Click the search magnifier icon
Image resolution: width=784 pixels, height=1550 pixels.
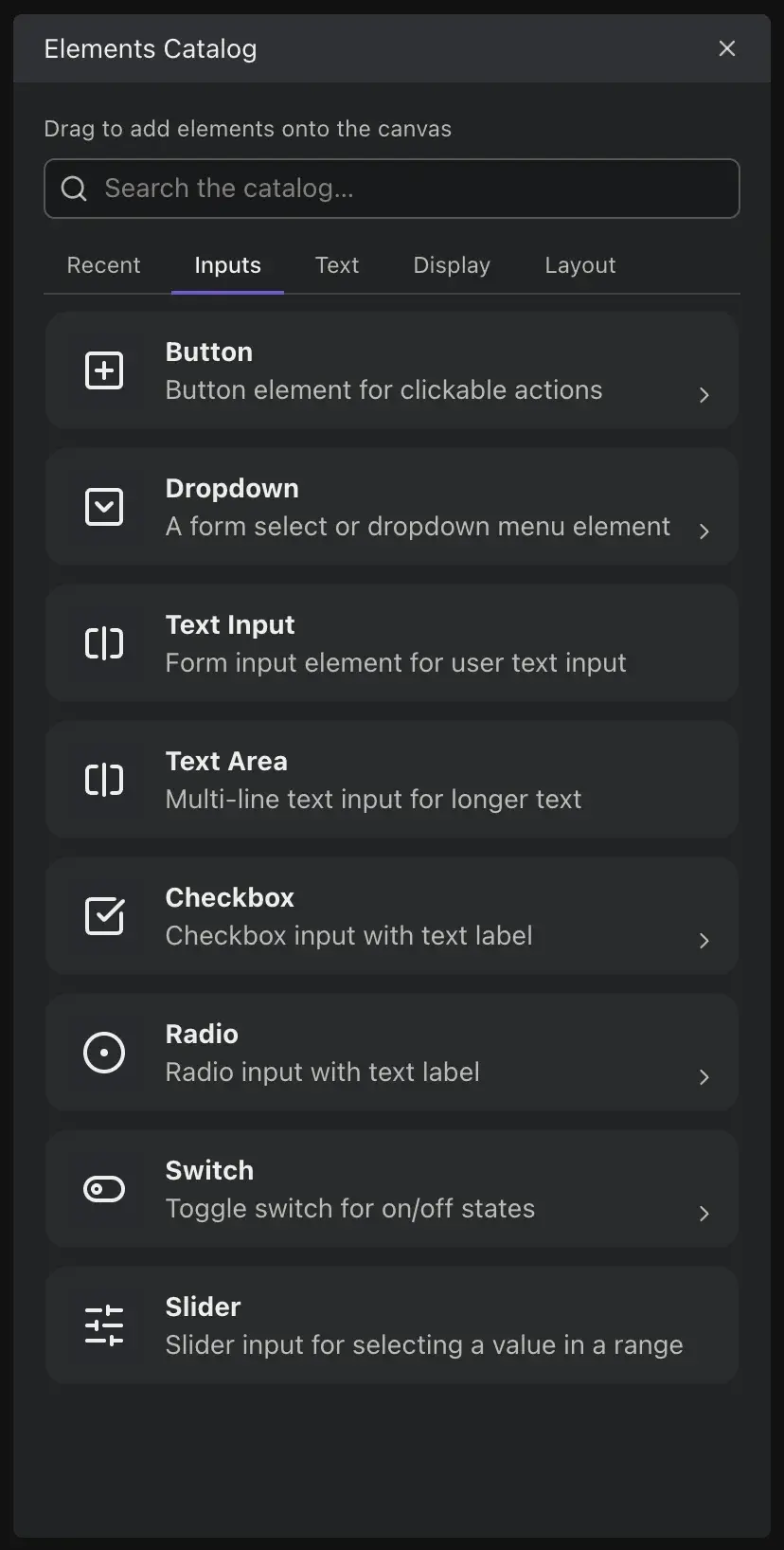tap(73, 189)
